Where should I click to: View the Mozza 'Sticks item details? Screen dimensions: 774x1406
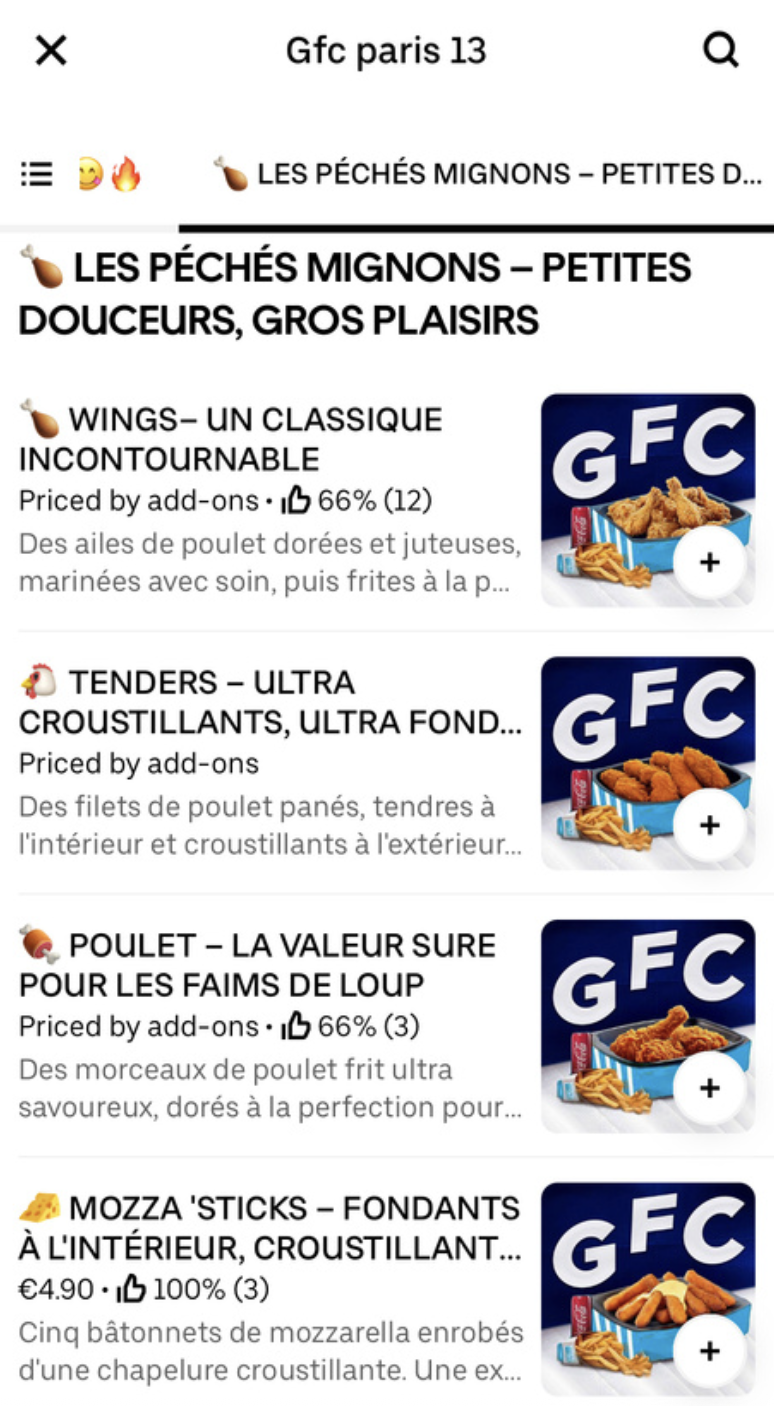(x=270, y=1228)
